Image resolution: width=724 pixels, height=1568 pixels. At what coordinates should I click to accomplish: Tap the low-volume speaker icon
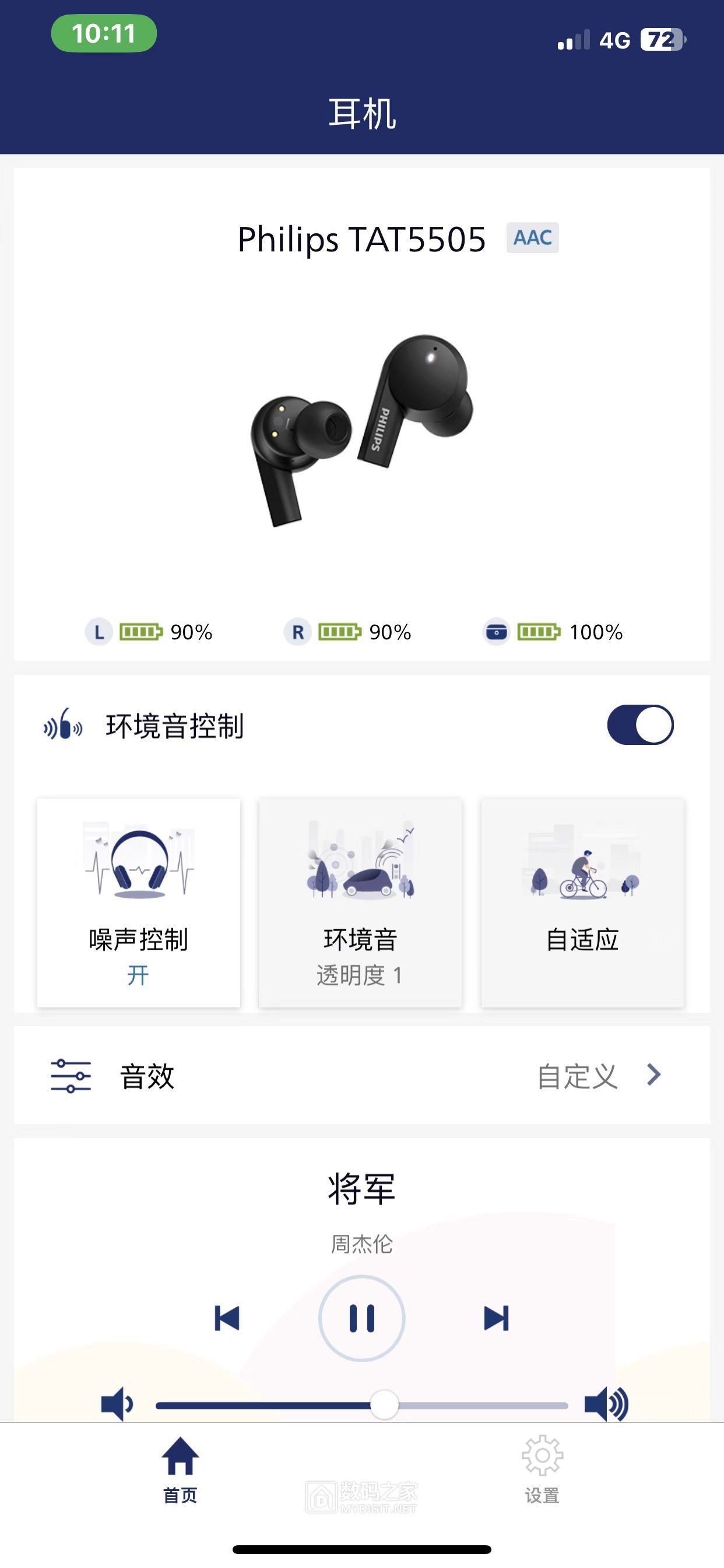point(117,1405)
